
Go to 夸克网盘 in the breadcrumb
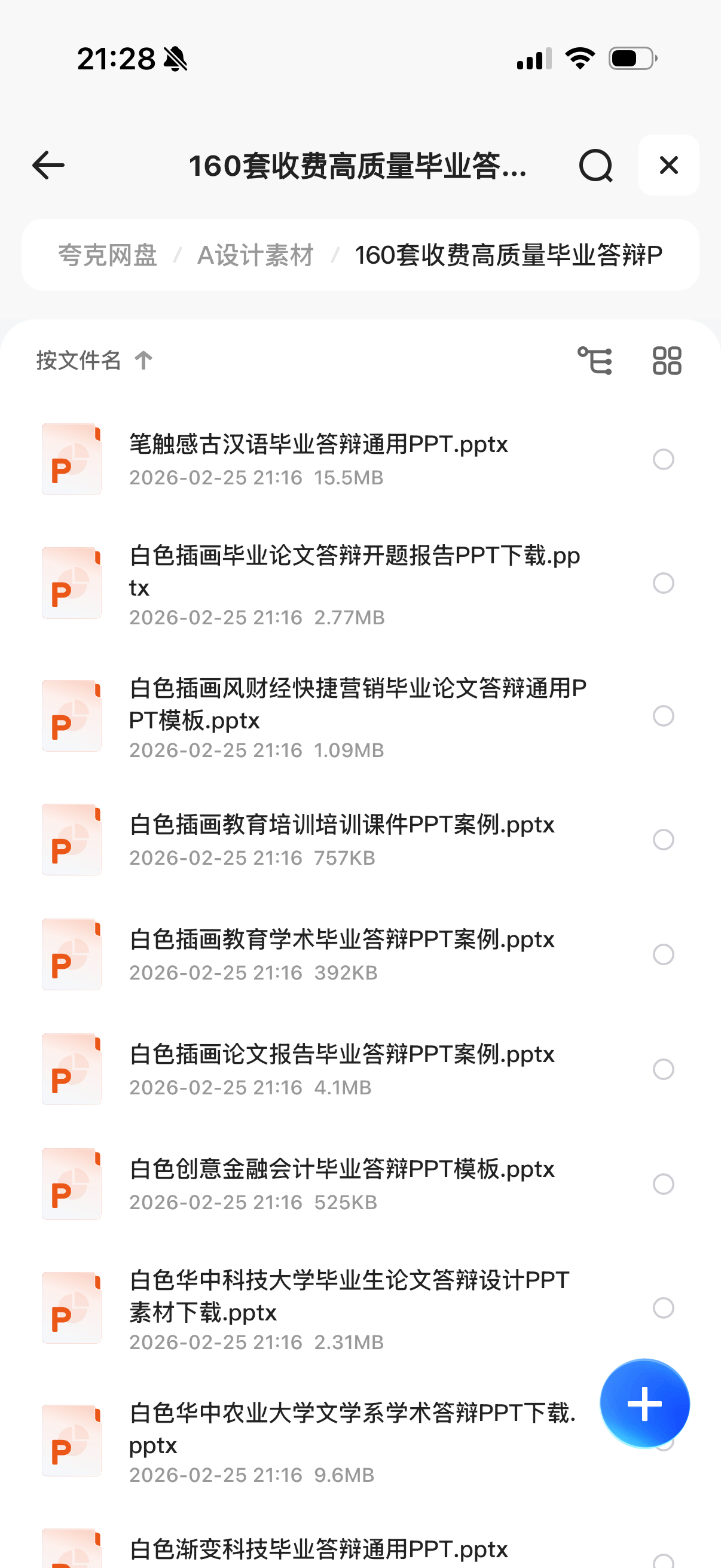[x=108, y=255]
